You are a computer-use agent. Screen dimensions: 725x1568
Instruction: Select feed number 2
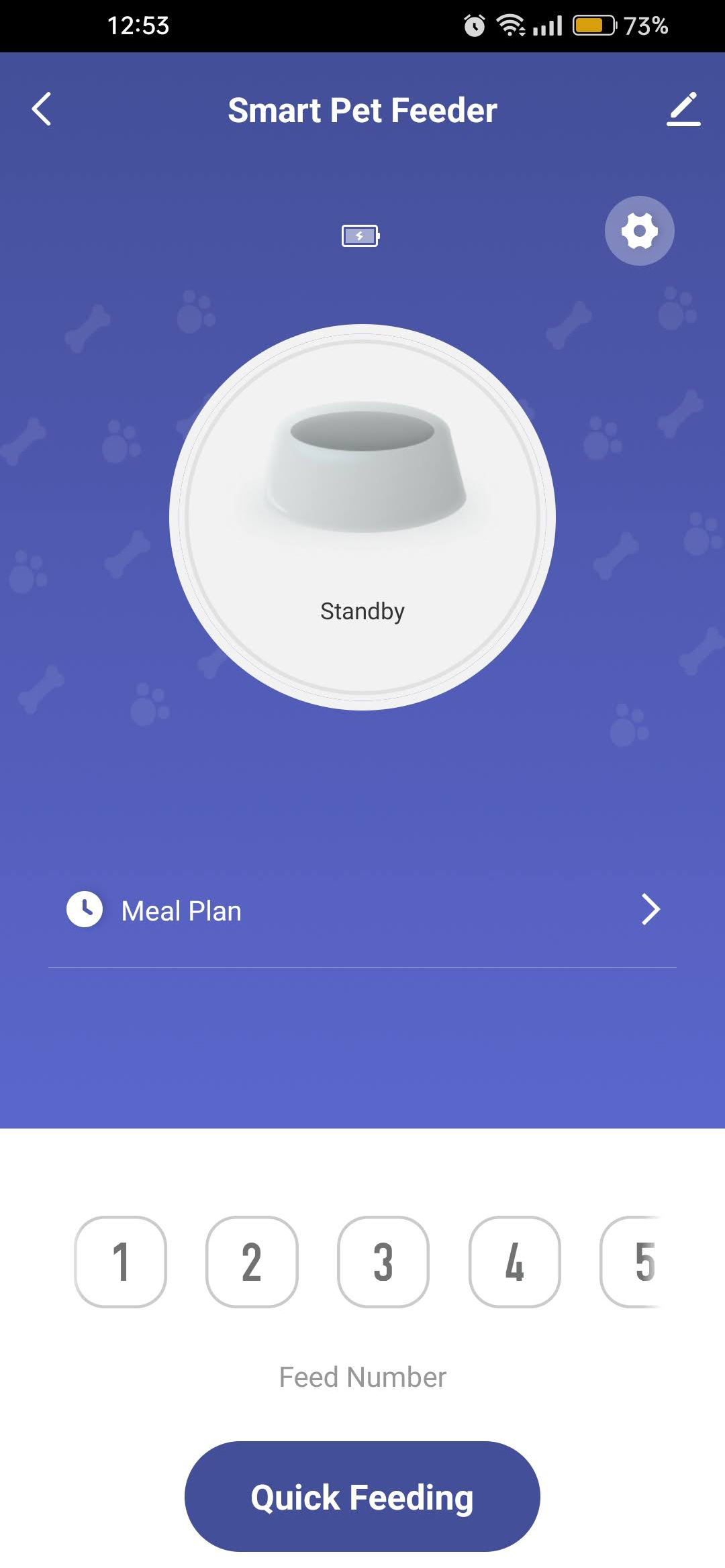coord(252,1261)
